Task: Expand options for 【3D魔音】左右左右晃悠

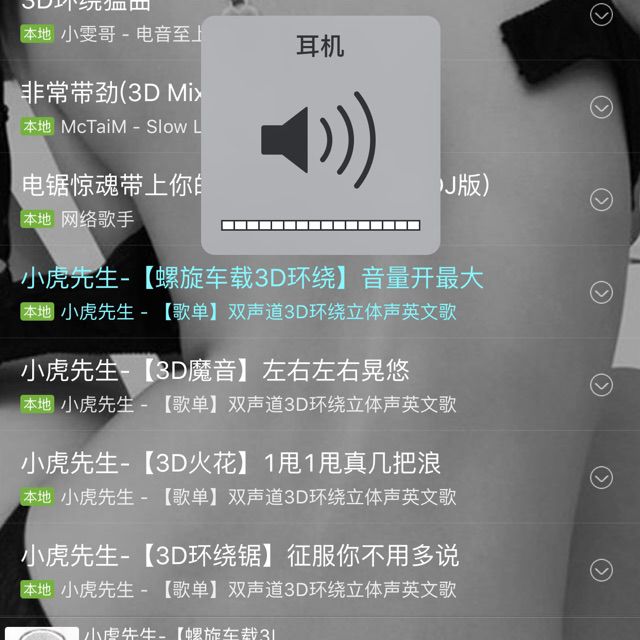Action: point(601,385)
